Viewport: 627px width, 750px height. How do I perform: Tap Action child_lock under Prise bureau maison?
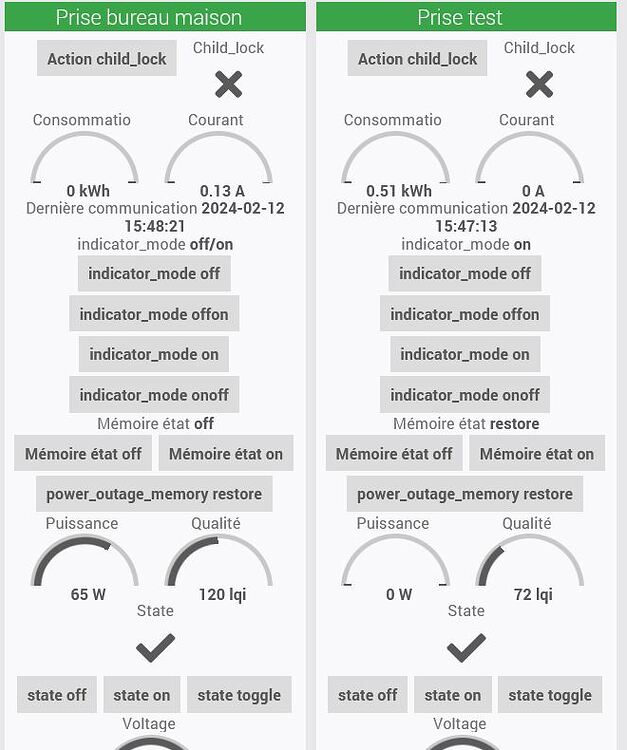click(x=107, y=59)
